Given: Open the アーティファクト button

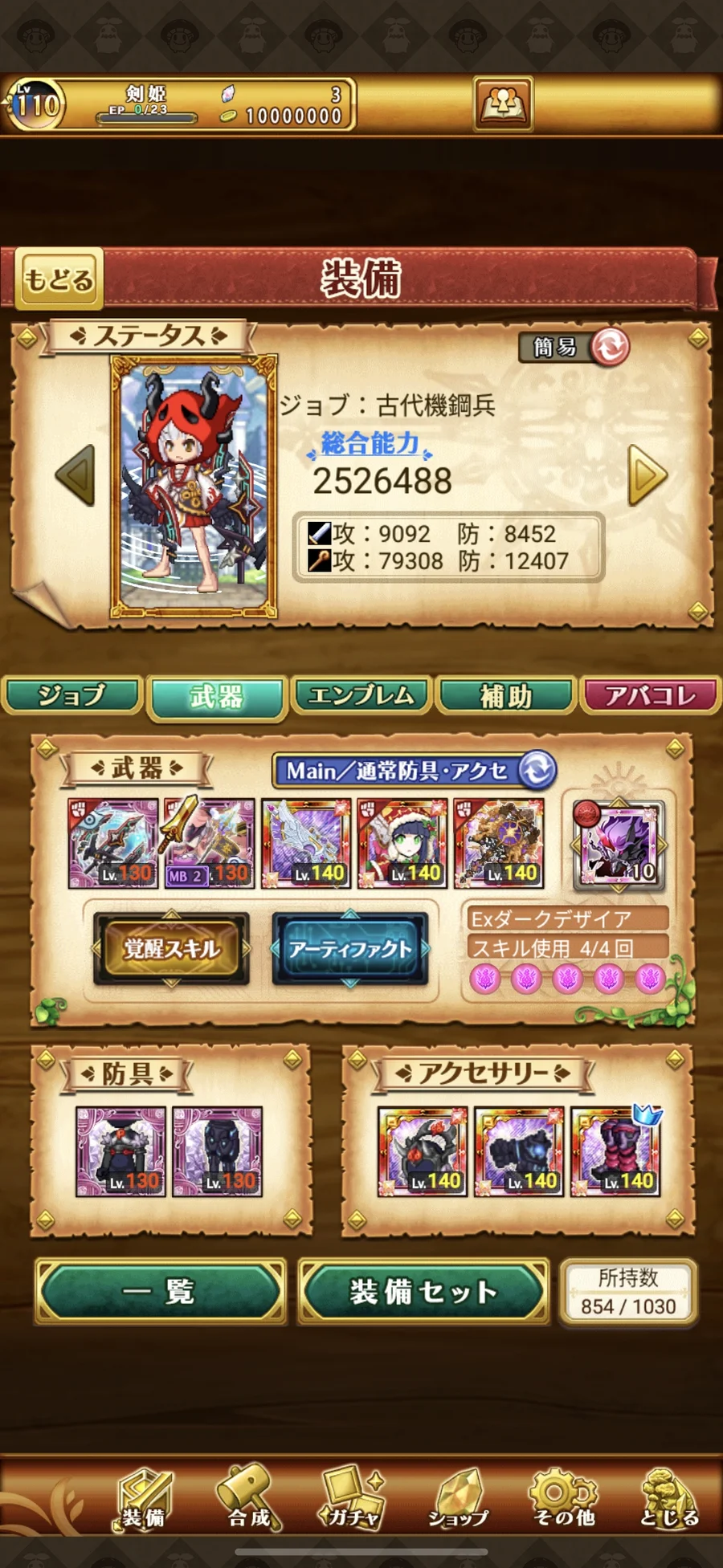Looking at the screenshot, I should tap(350, 948).
